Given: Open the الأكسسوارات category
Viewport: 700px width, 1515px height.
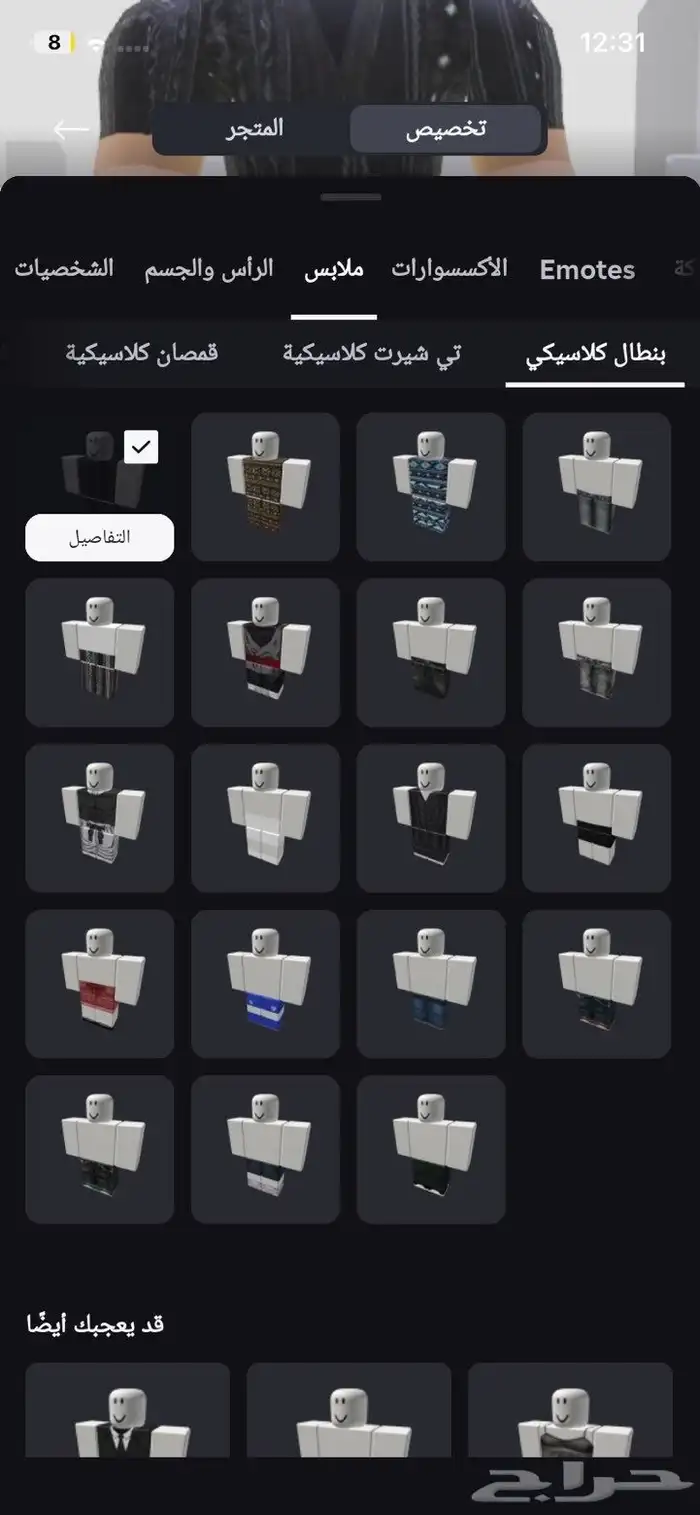Looking at the screenshot, I should coord(449,269).
